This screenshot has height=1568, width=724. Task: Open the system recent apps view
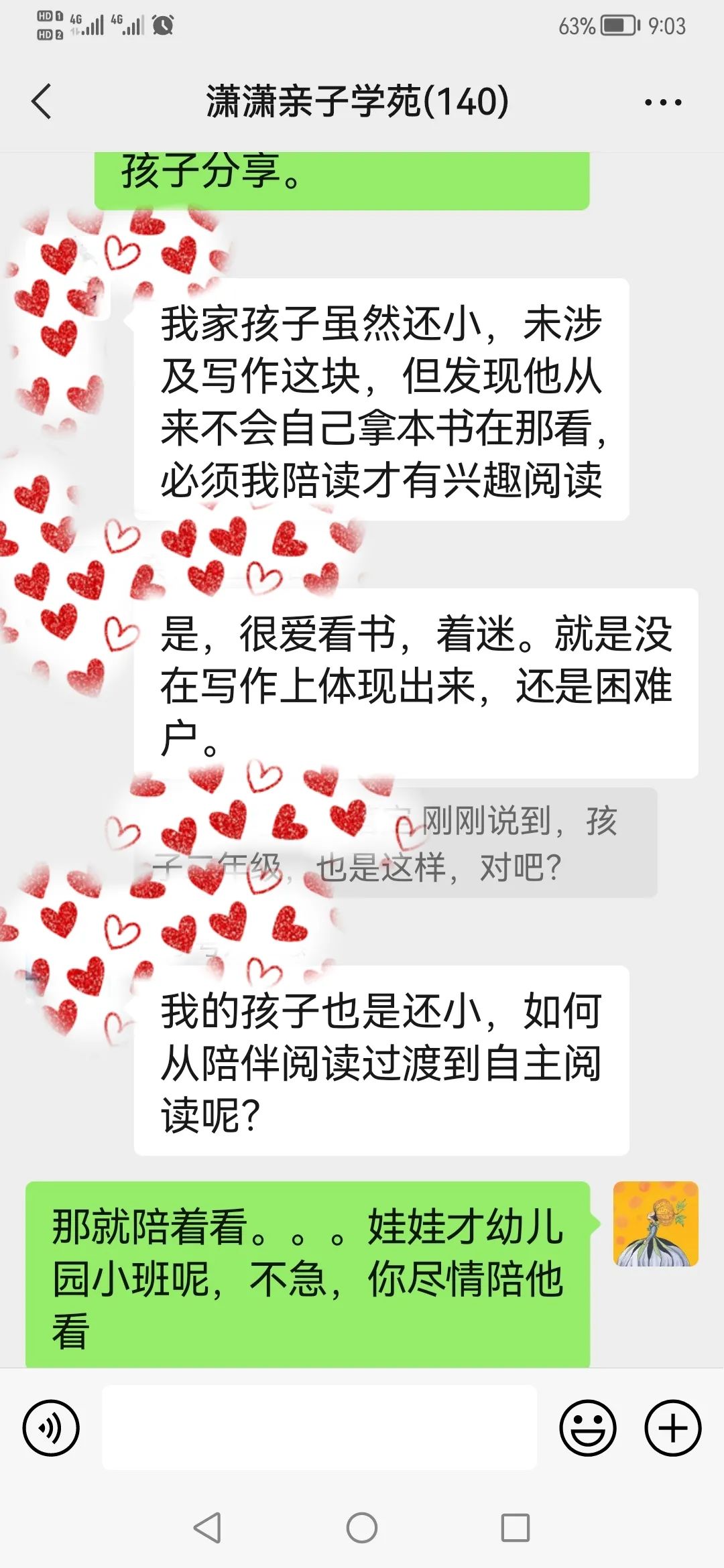pyautogui.click(x=515, y=1528)
